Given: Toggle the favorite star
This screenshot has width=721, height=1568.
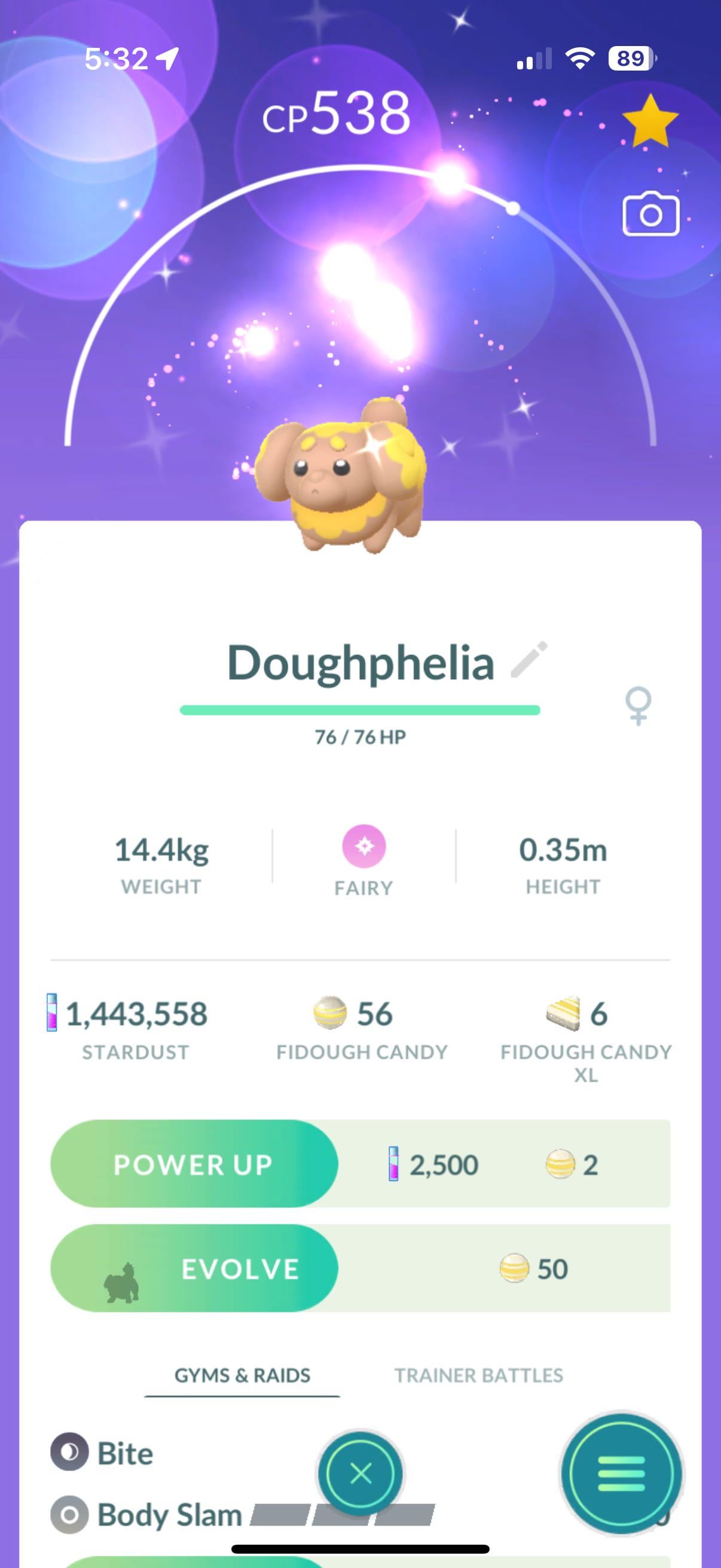Looking at the screenshot, I should click(650, 122).
